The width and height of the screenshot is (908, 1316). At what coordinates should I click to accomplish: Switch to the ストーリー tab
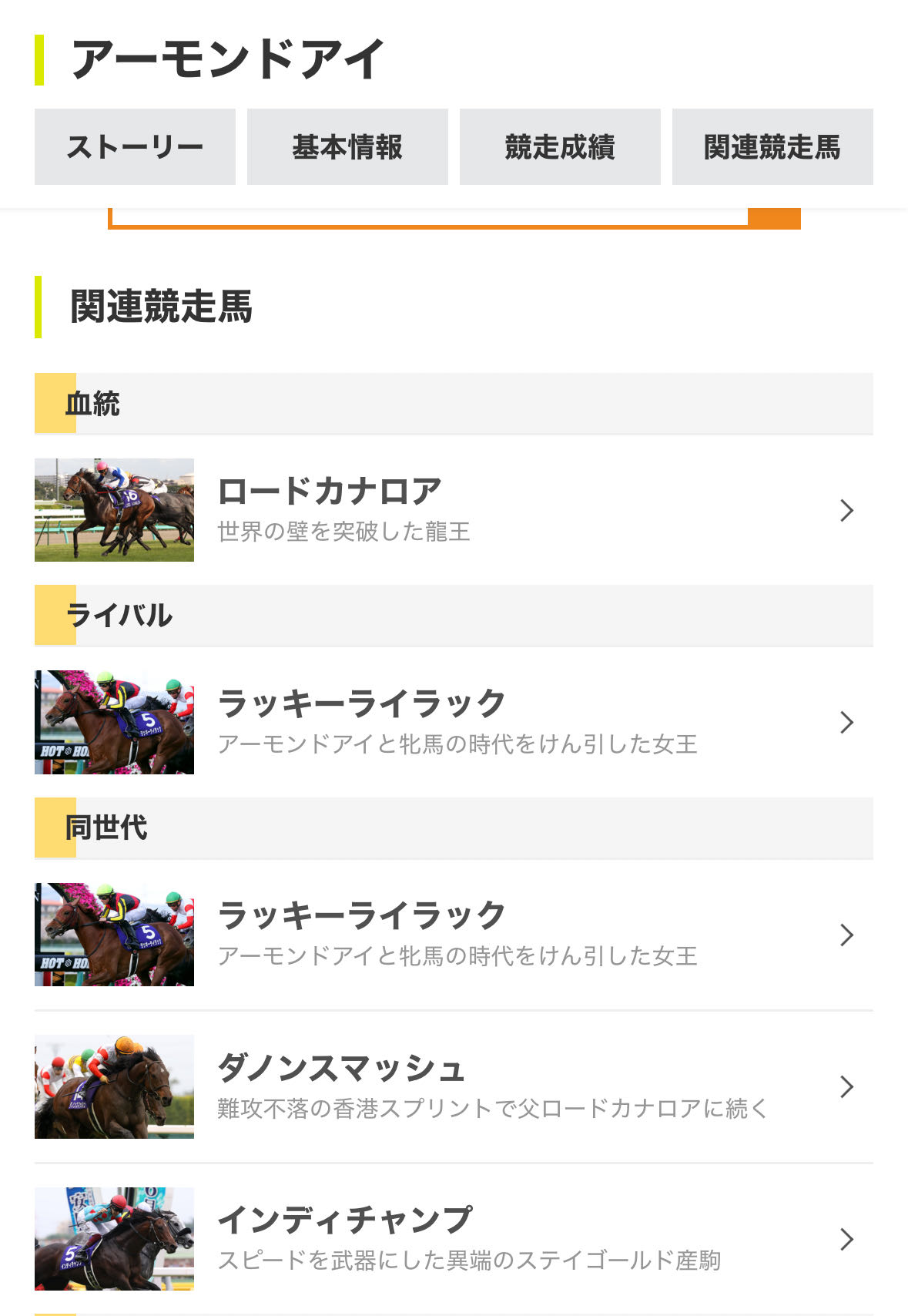(x=135, y=146)
